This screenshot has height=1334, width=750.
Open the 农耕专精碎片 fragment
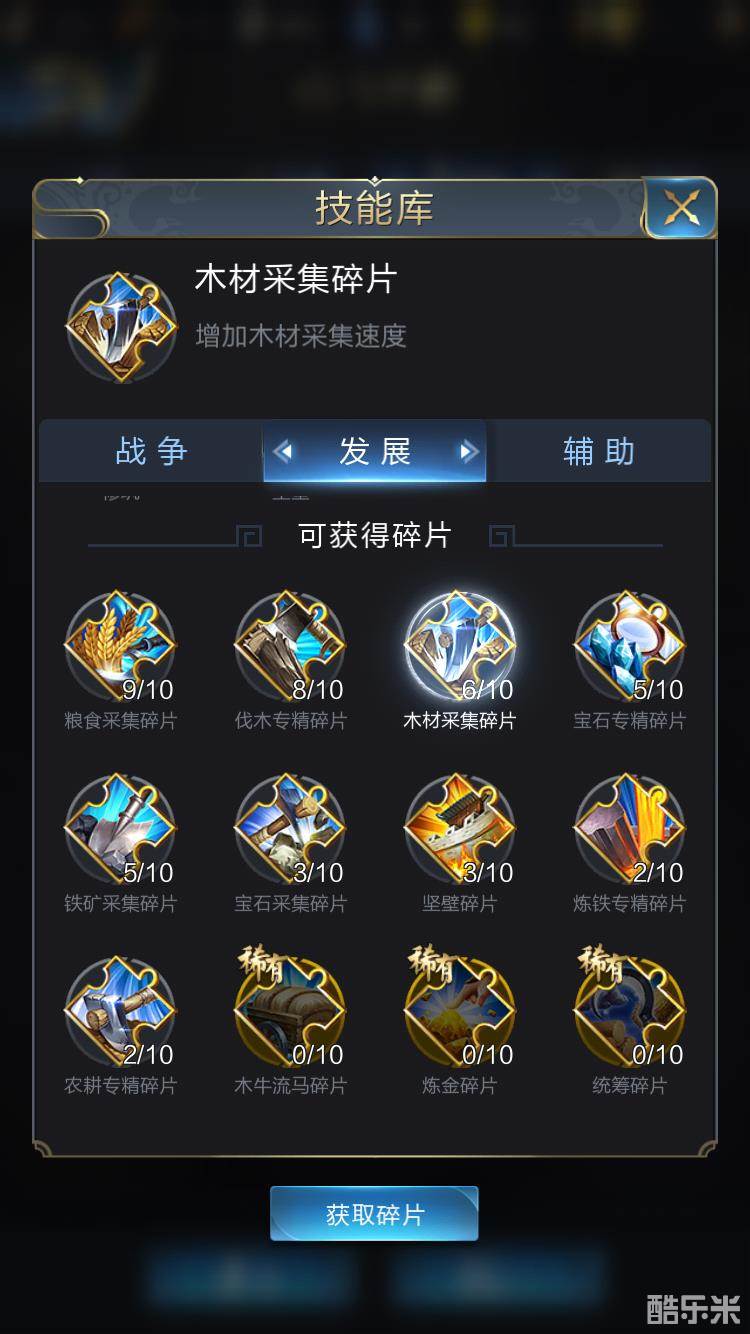click(x=120, y=1012)
